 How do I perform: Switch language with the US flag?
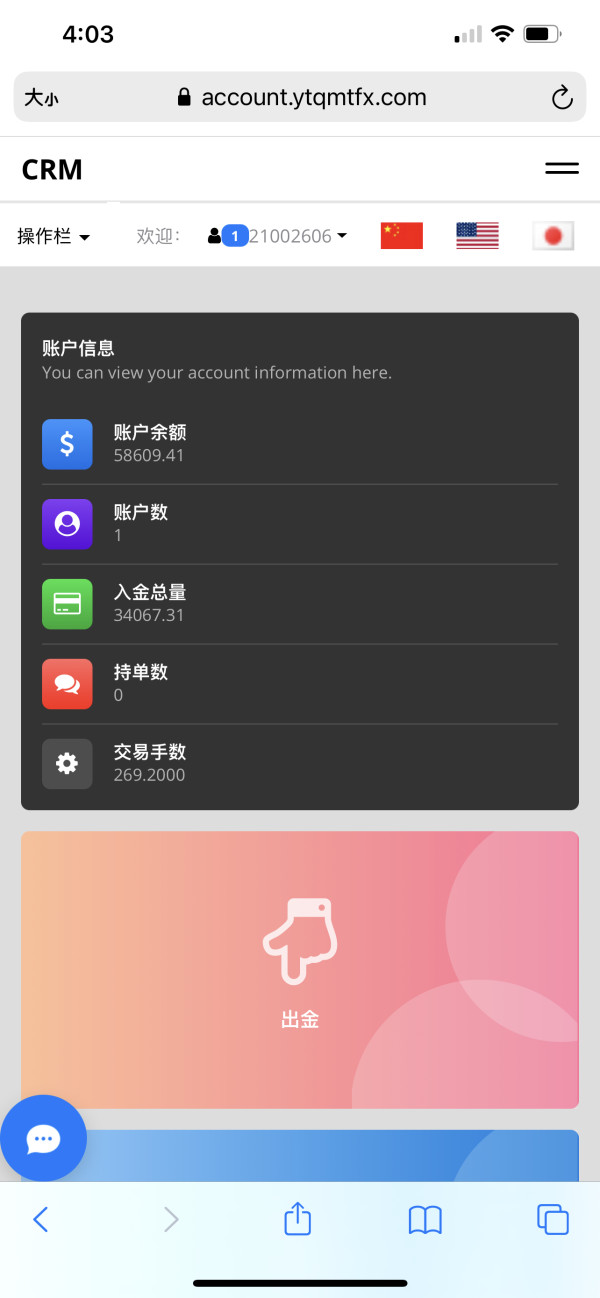pos(477,236)
